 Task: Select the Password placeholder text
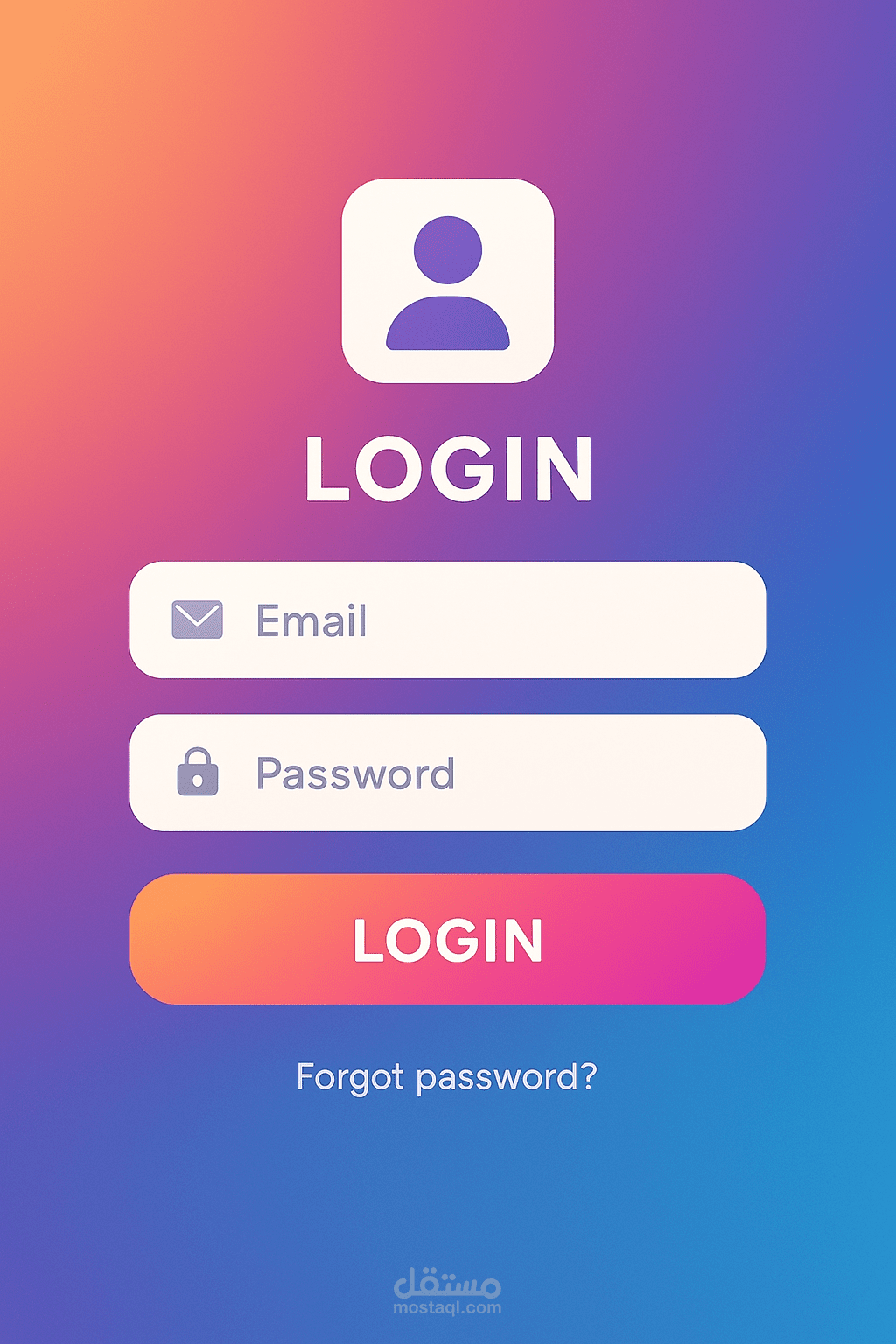(355, 773)
